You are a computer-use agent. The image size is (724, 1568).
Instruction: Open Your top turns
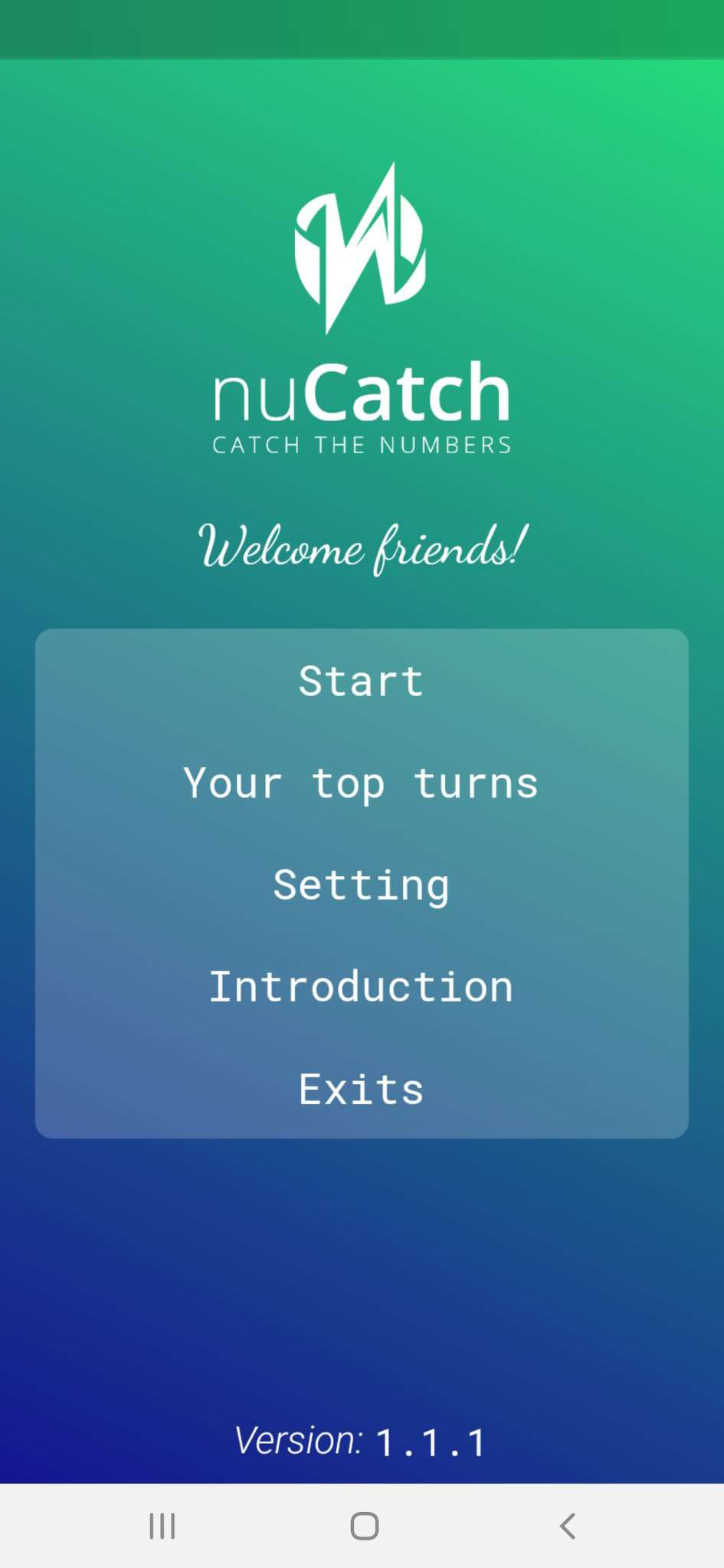(361, 783)
